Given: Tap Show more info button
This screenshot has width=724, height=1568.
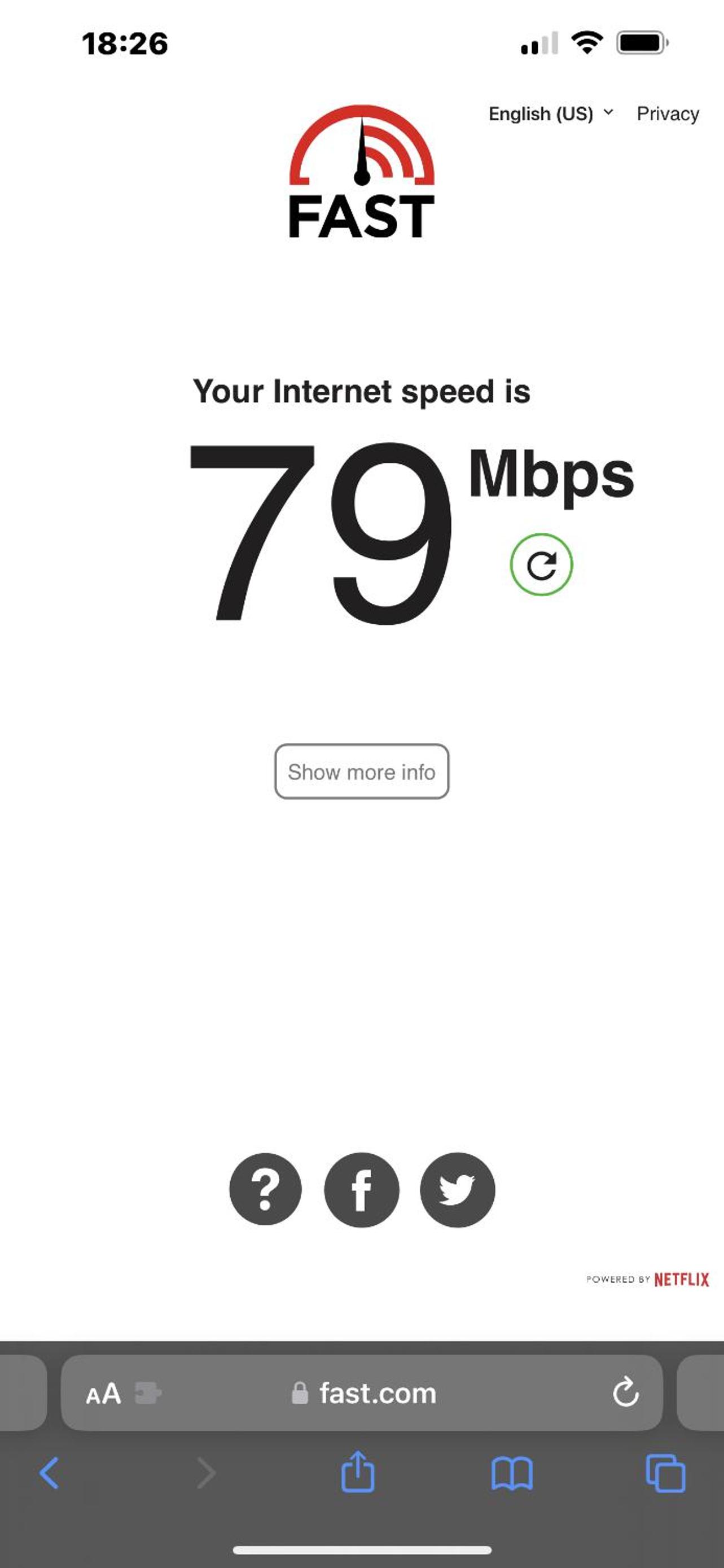Looking at the screenshot, I should tap(361, 771).
